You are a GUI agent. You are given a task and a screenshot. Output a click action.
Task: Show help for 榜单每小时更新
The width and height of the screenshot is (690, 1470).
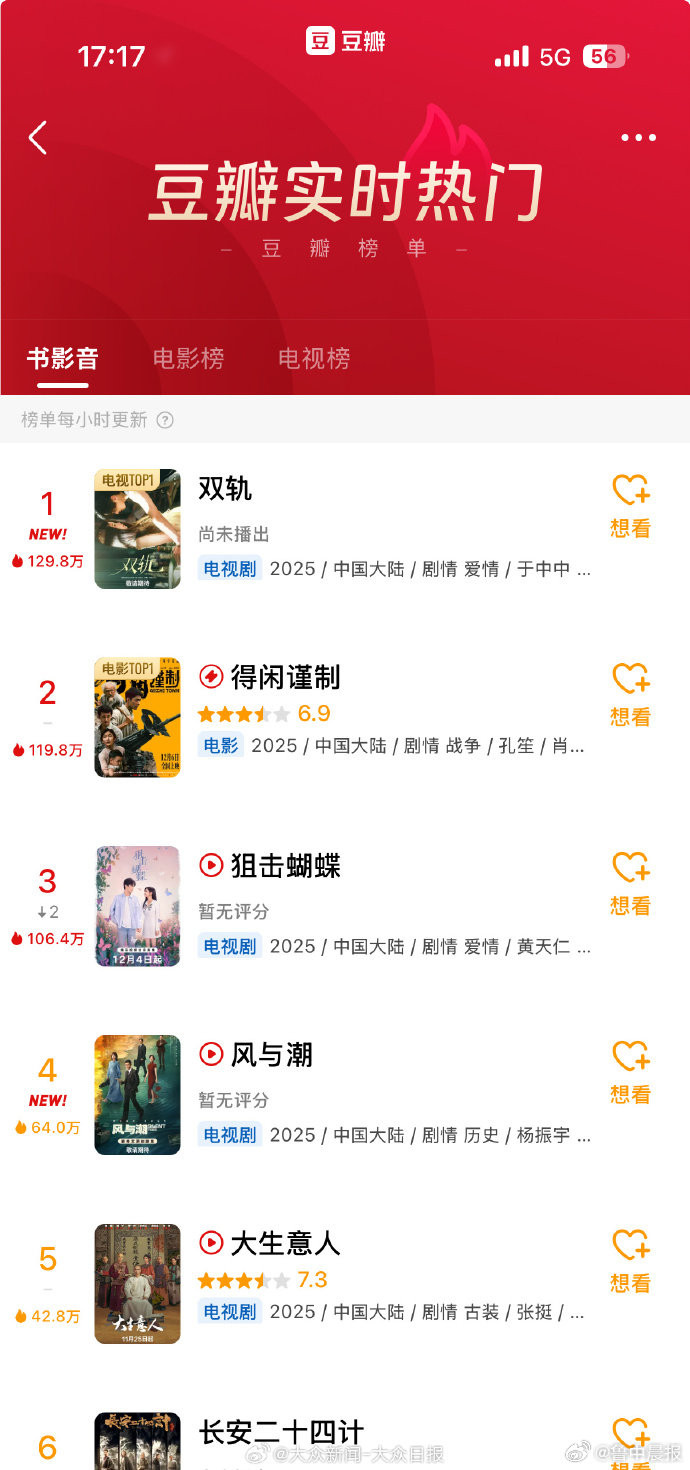pyautogui.click(x=165, y=420)
